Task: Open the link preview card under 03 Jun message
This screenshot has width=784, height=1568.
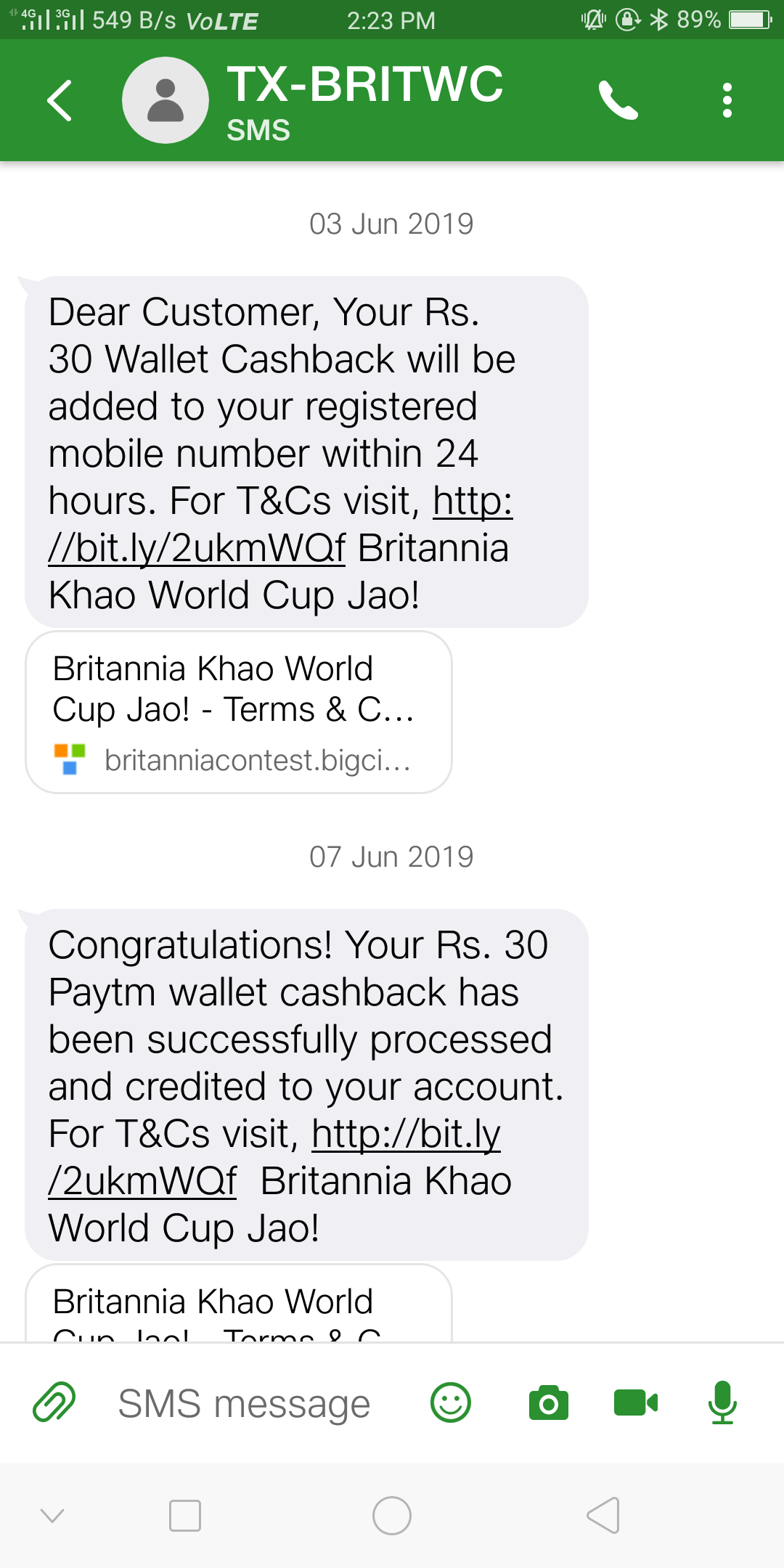Action: (x=239, y=712)
